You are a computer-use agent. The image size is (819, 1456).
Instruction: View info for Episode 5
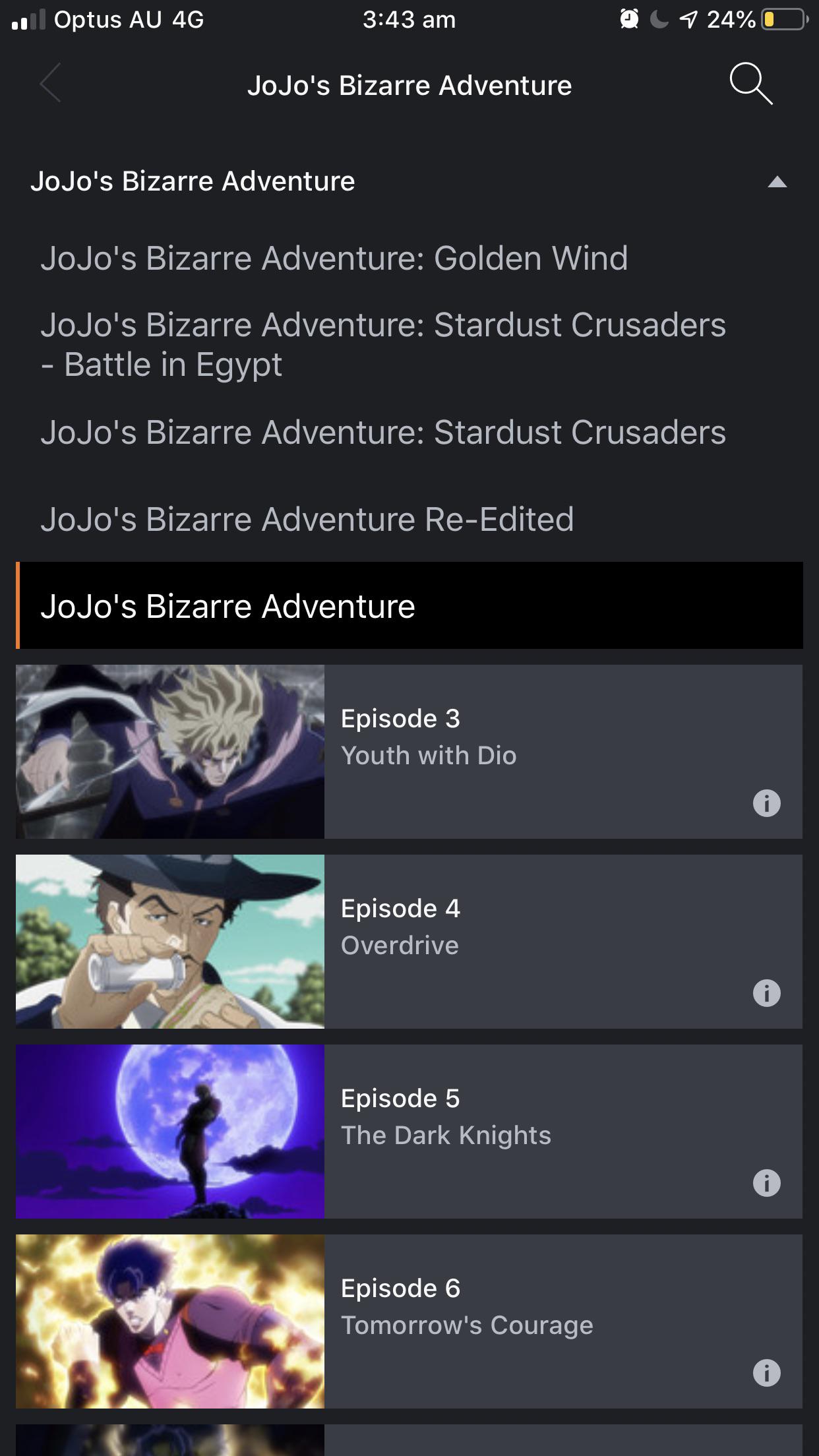pos(767,1183)
